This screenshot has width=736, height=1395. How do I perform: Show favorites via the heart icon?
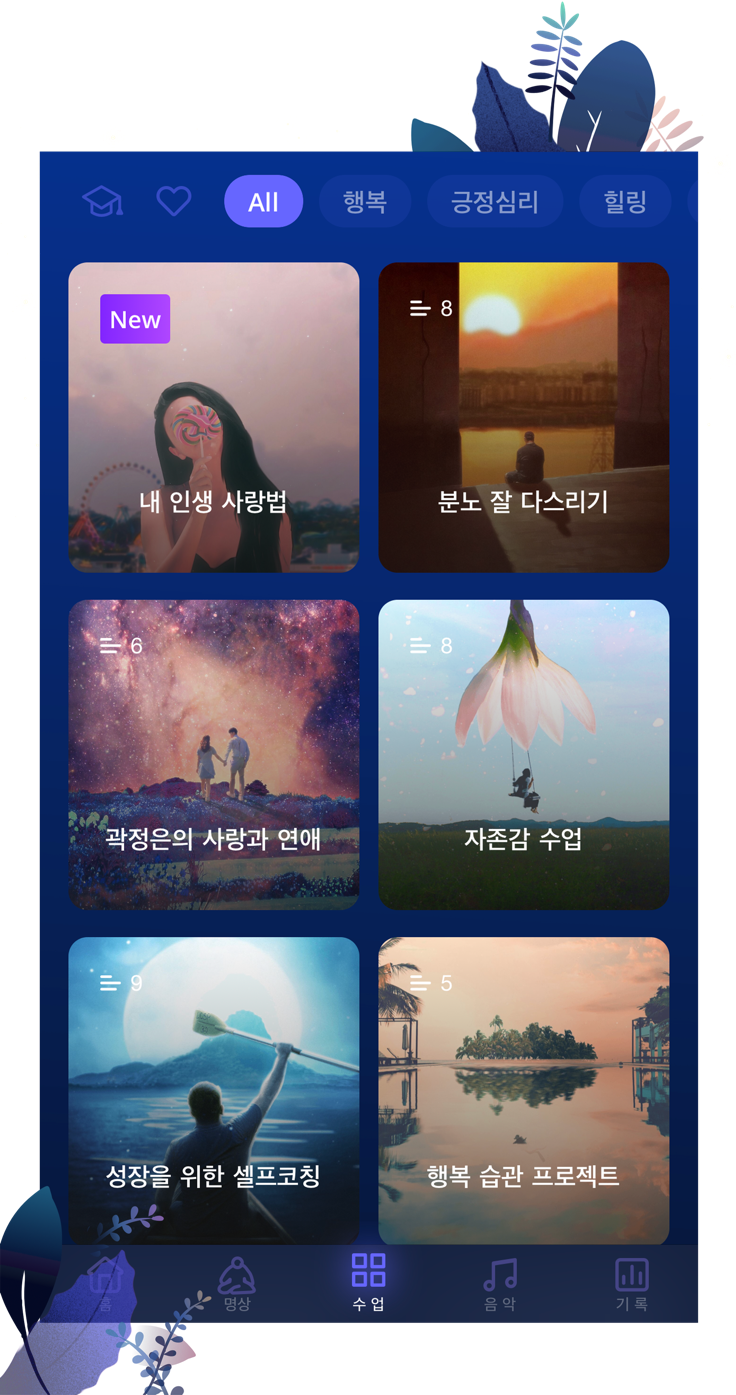(174, 201)
